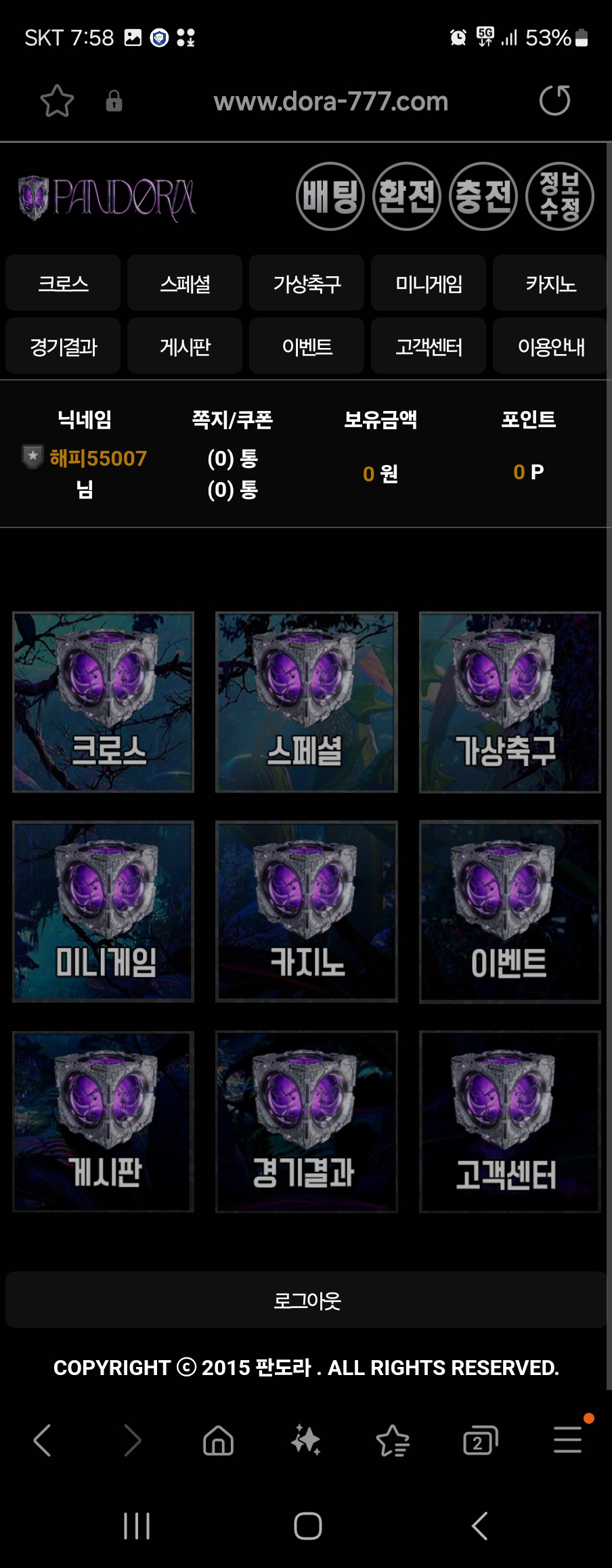
Task: Tap the 로그아웃 button
Action: [306, 1300]
